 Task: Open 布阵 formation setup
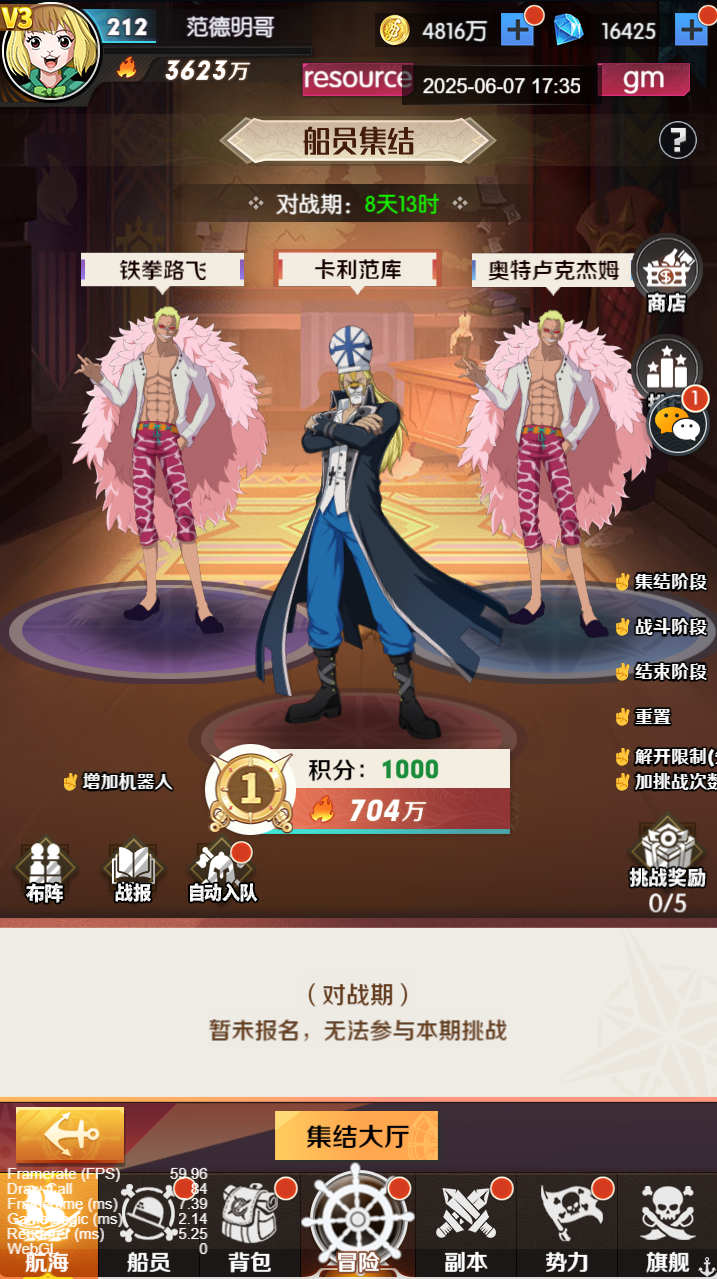tap(44, 872)
